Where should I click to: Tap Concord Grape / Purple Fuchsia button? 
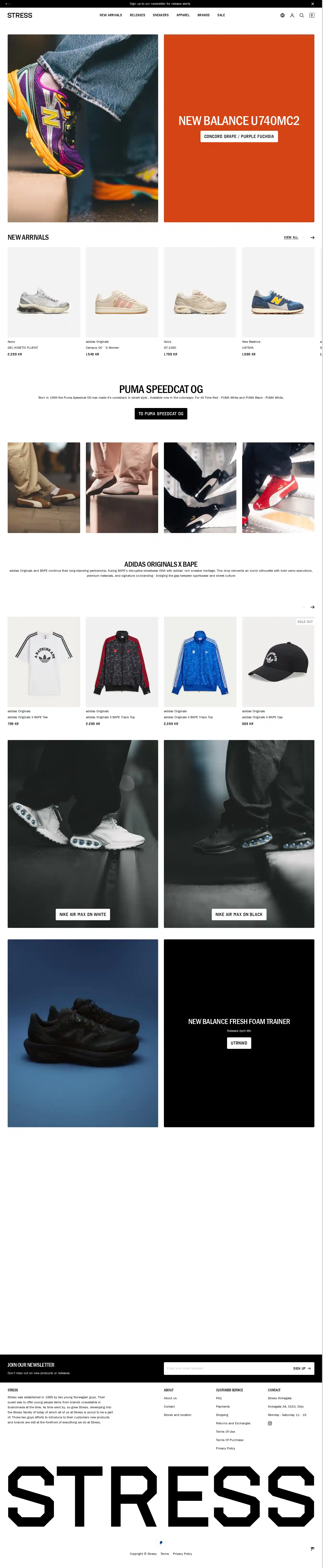[239, 136]
